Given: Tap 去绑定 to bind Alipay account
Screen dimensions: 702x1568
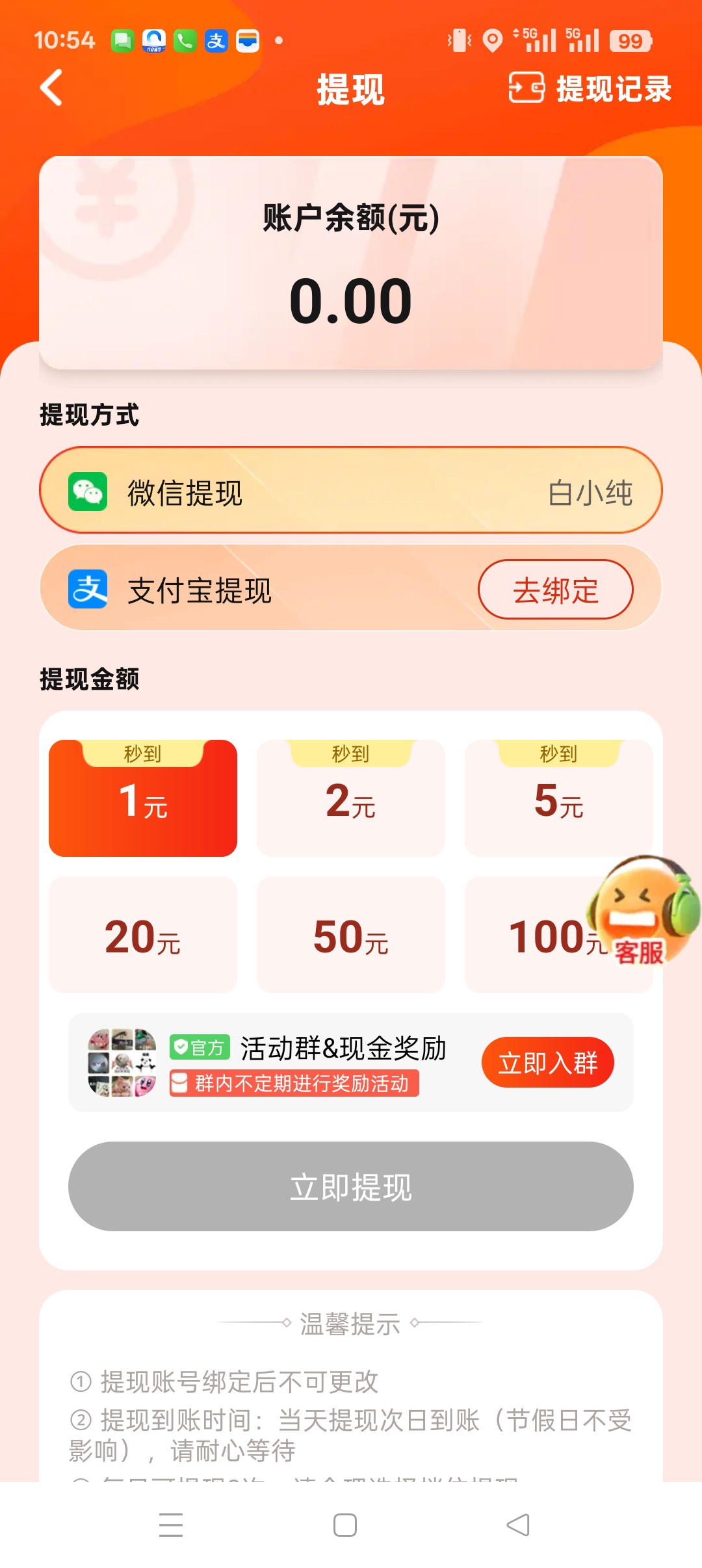Looking at the screenshot, I should (556, 589).
